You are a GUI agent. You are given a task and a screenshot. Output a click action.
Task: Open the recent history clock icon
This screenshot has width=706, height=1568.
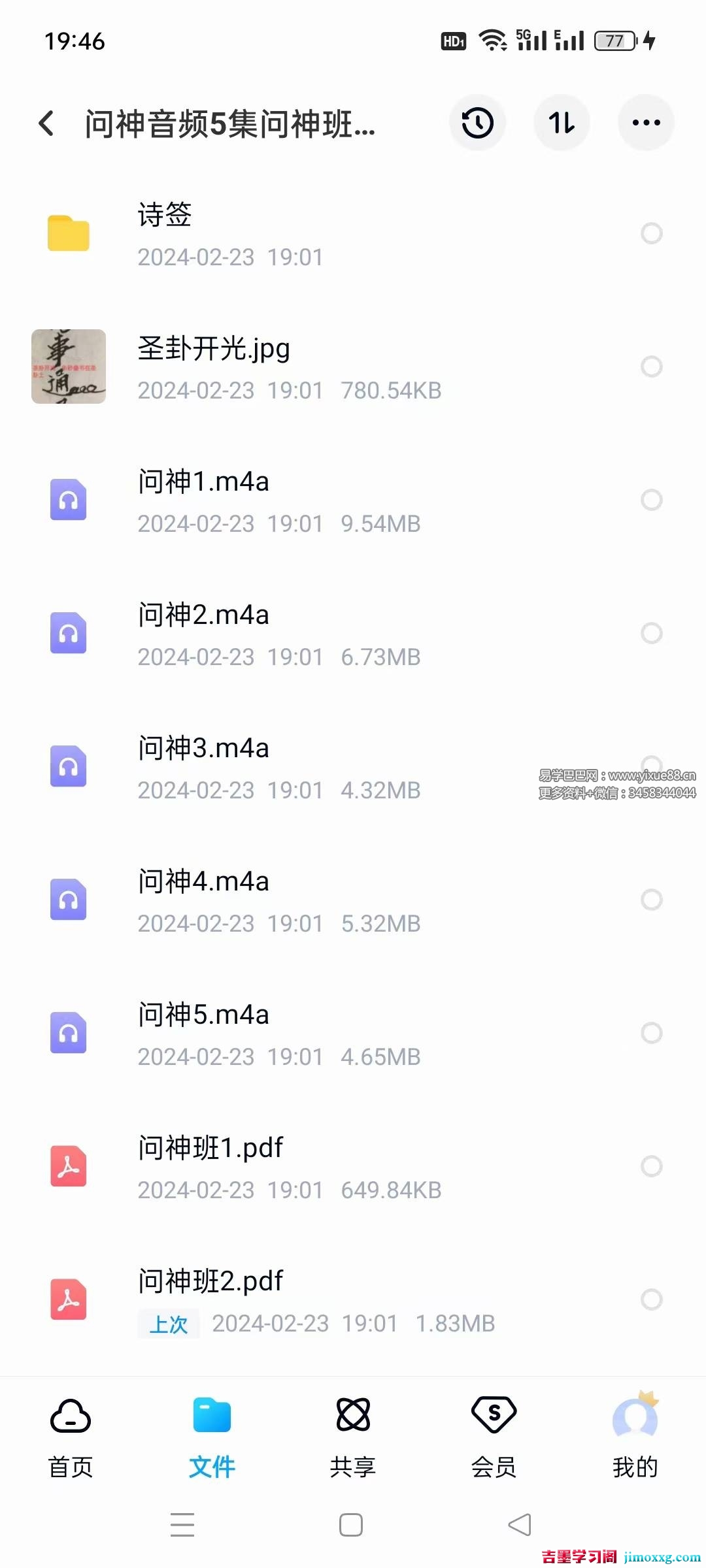click(x=477, y=123)
